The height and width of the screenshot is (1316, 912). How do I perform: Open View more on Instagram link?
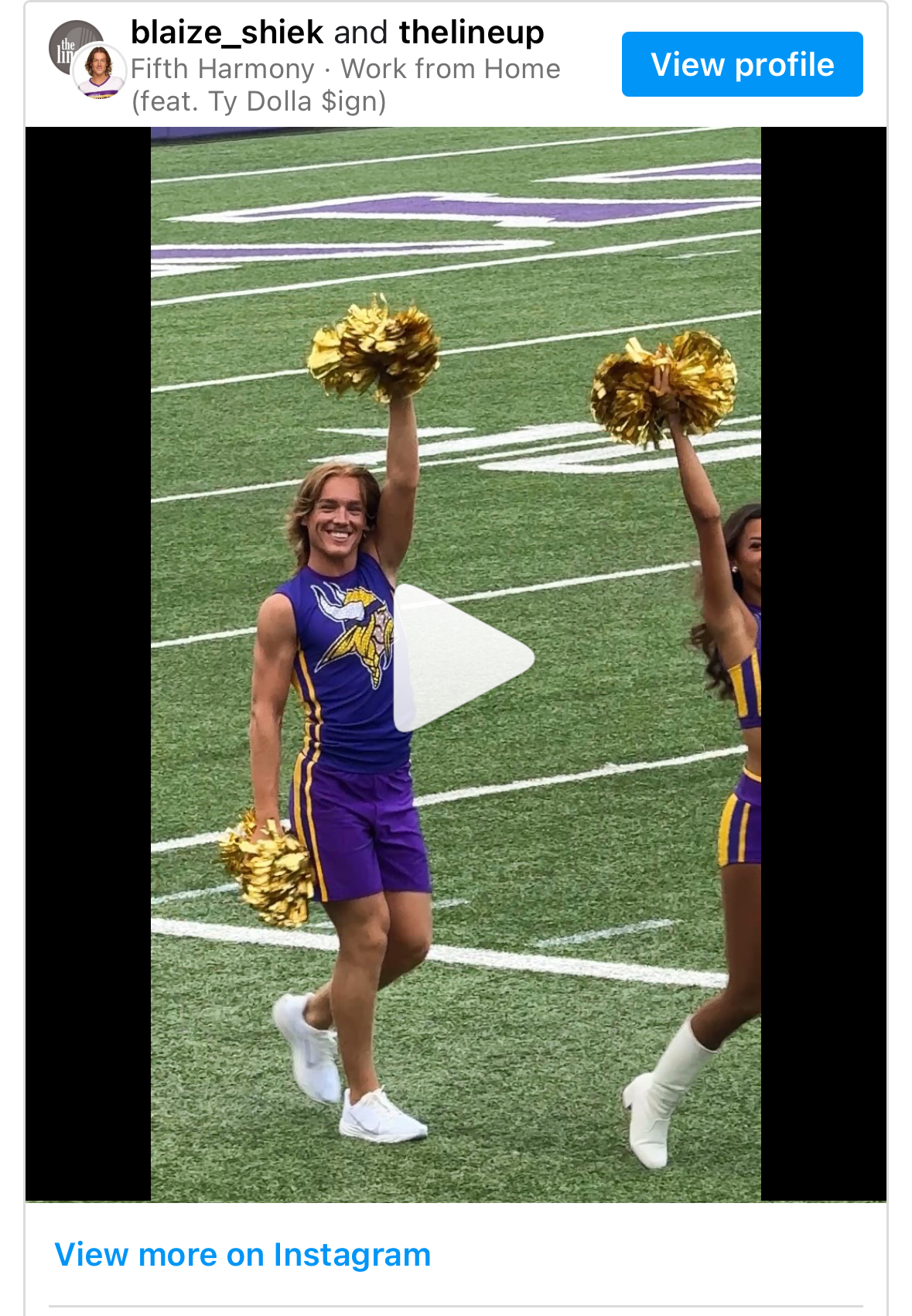(x=242, y=1254)
